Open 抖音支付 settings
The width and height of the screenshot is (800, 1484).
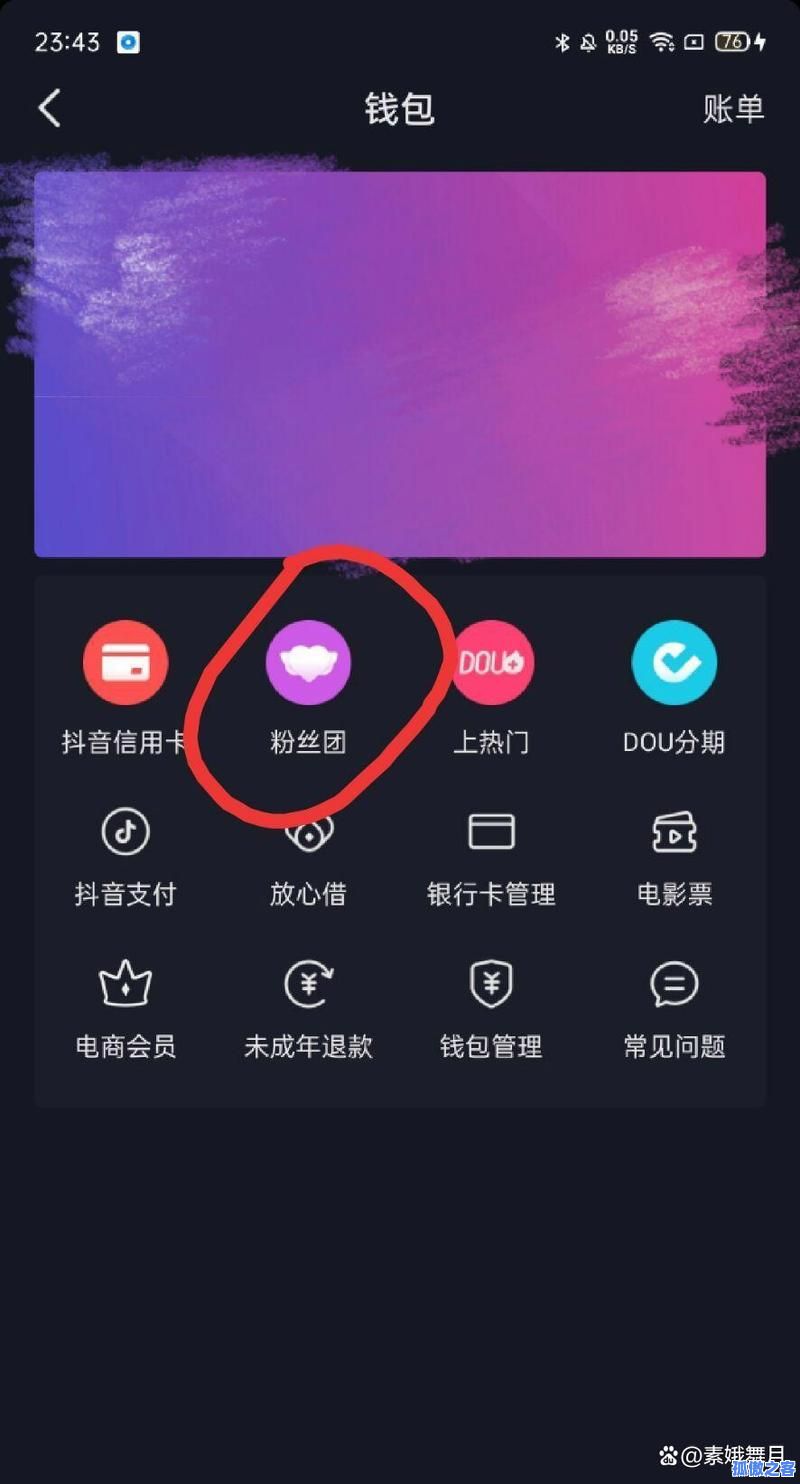point(125,857)
